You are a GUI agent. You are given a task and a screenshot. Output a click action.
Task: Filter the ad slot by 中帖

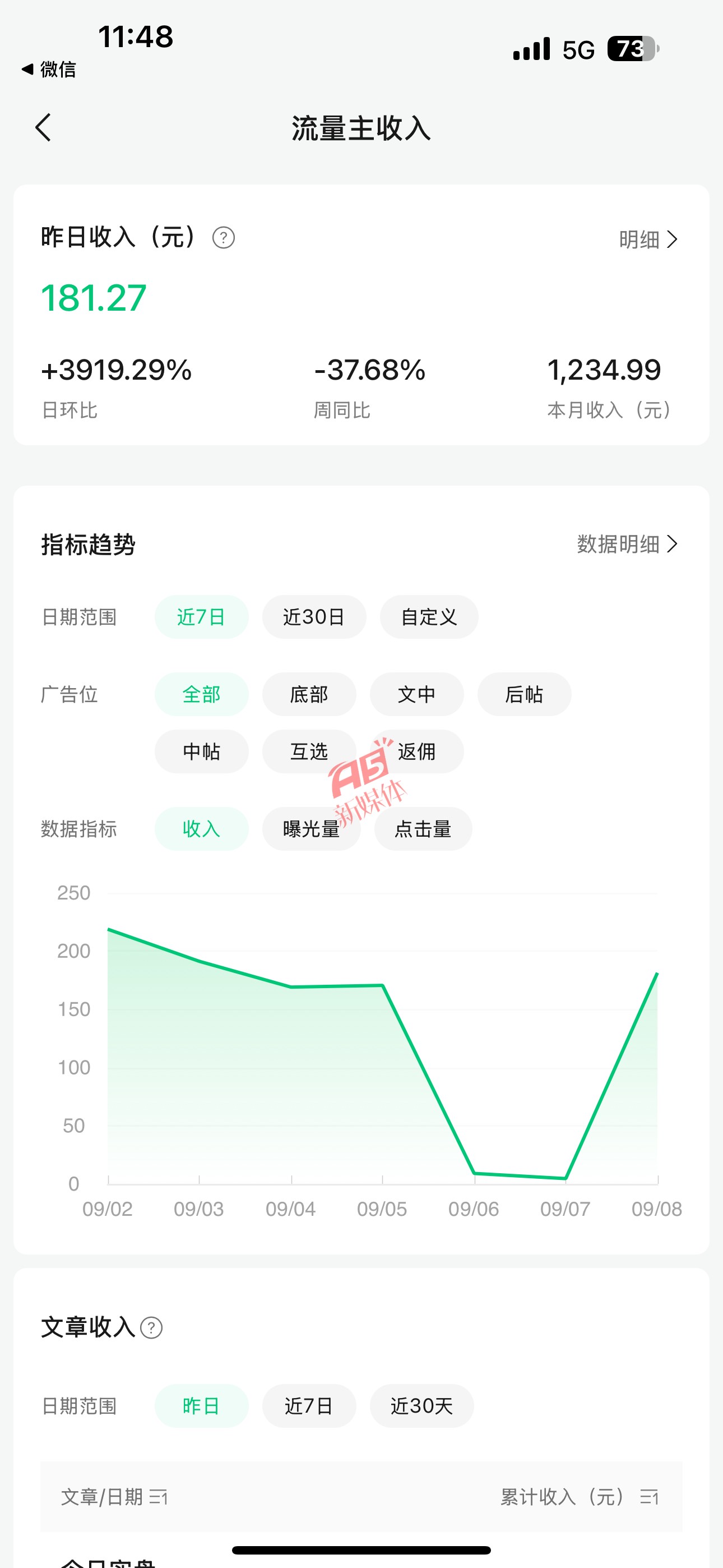tap(201, 751)
